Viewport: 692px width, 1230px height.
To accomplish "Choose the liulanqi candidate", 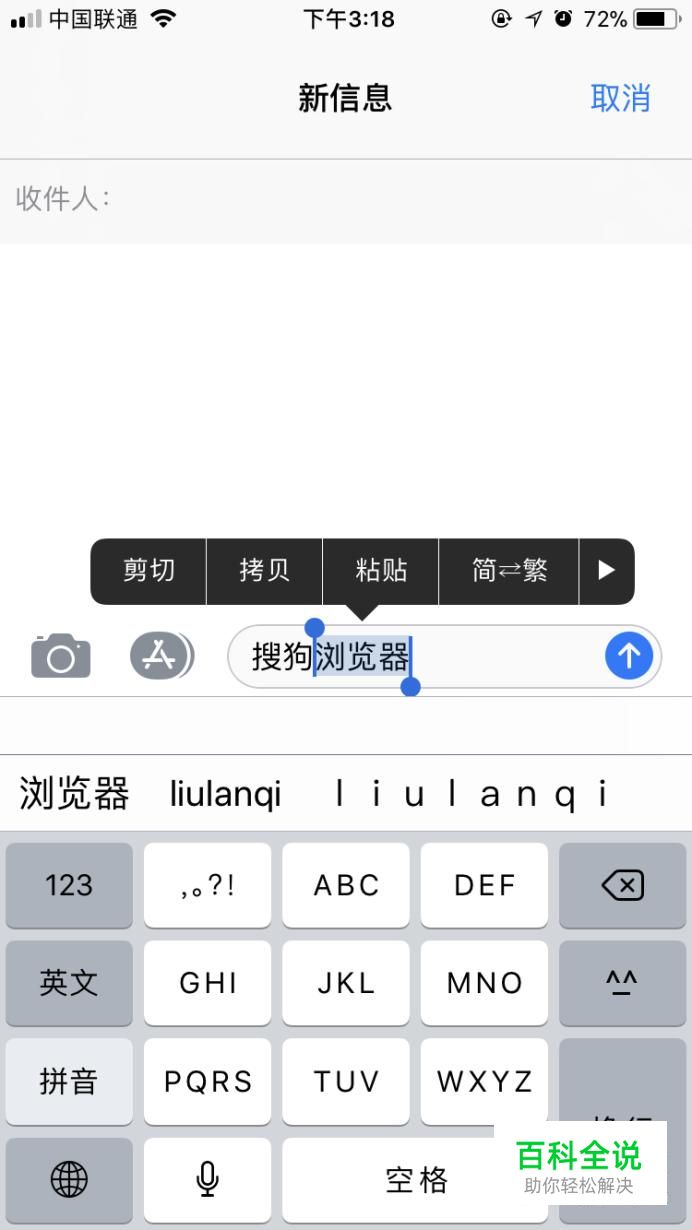I will [x=226, y=794].
